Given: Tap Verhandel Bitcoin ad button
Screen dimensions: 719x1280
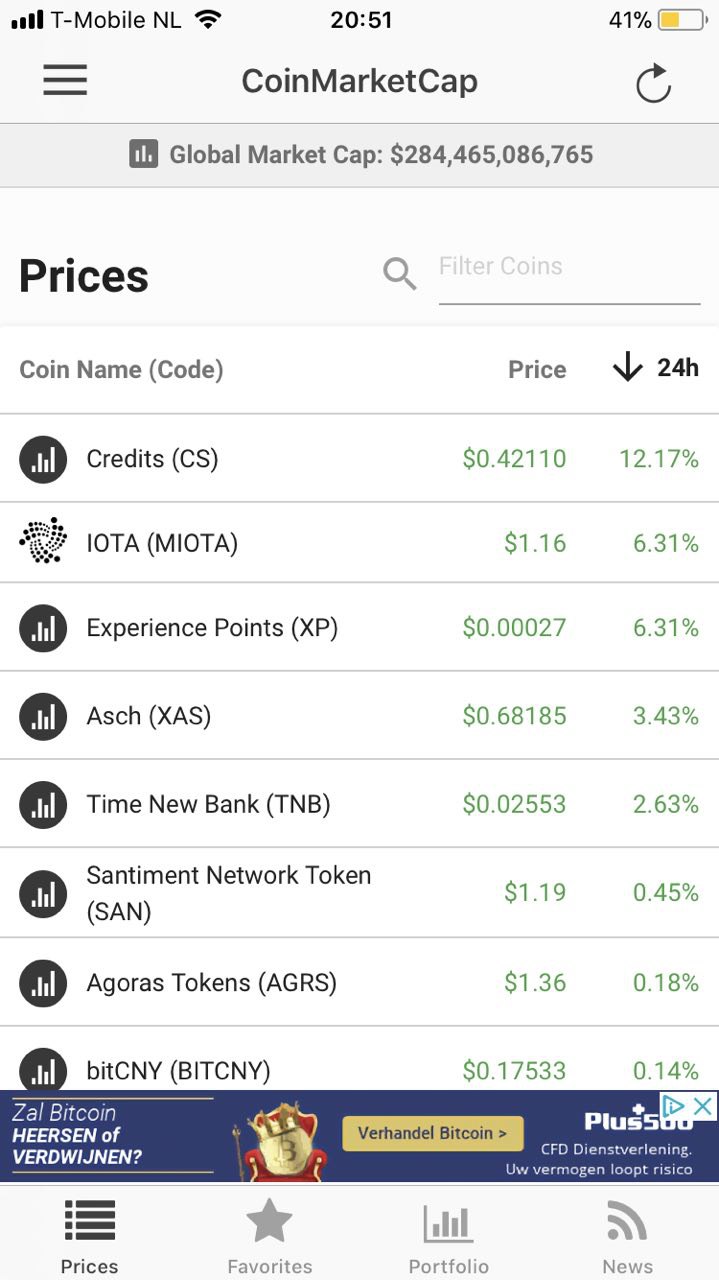Looking at the screenshot, I should pyautogui.click(x=432, y=1133).
